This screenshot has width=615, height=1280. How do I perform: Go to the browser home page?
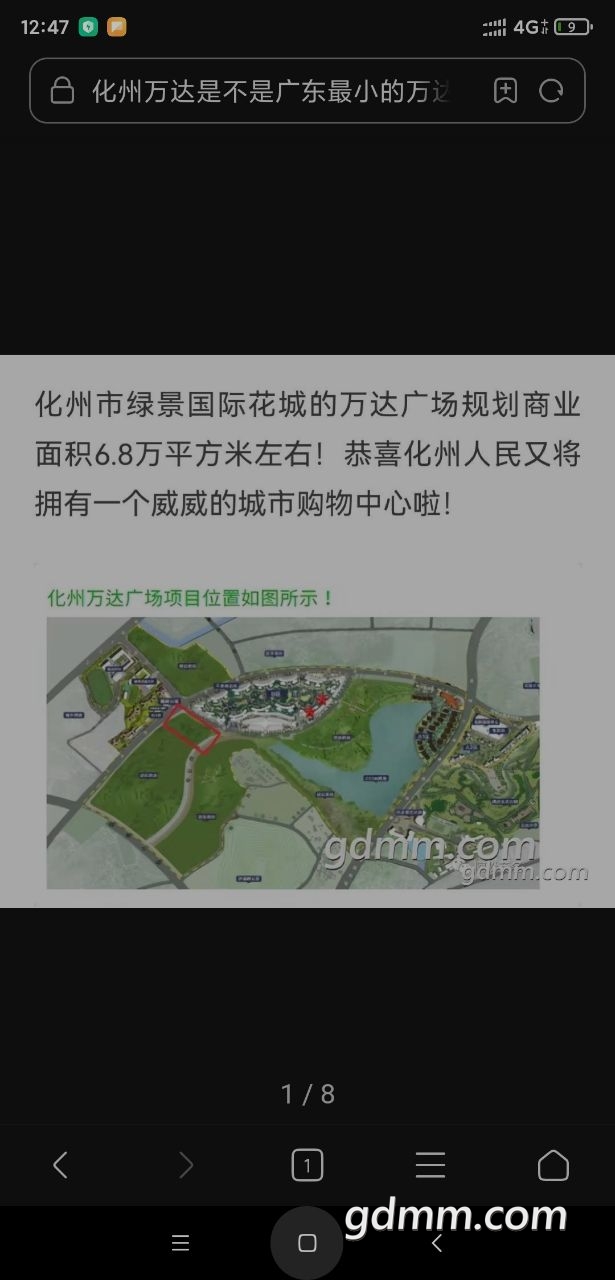553,1165
